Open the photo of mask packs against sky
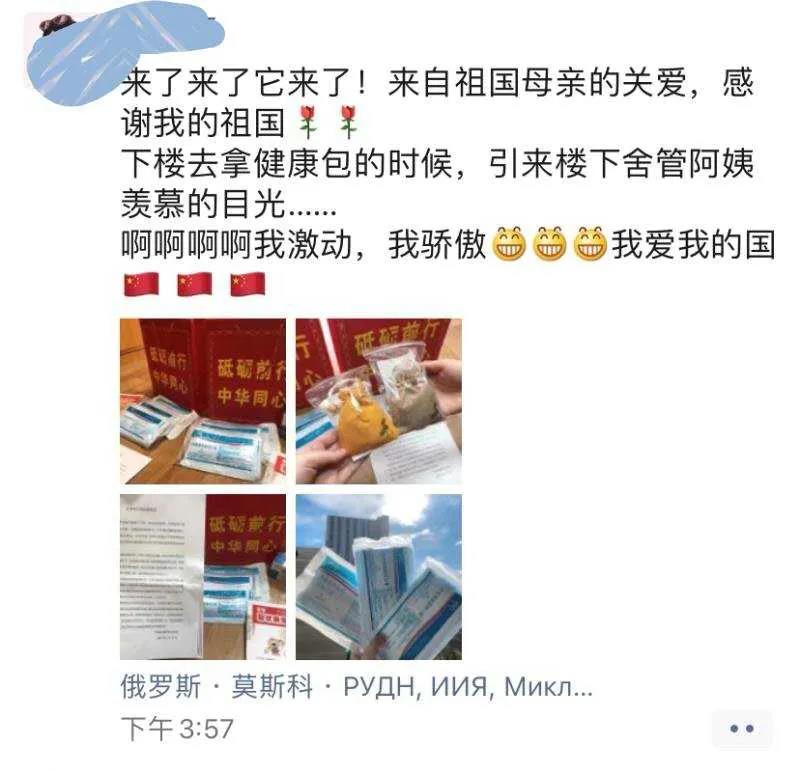The width and height of the screenshot is (800, 772). coord(378,576)
